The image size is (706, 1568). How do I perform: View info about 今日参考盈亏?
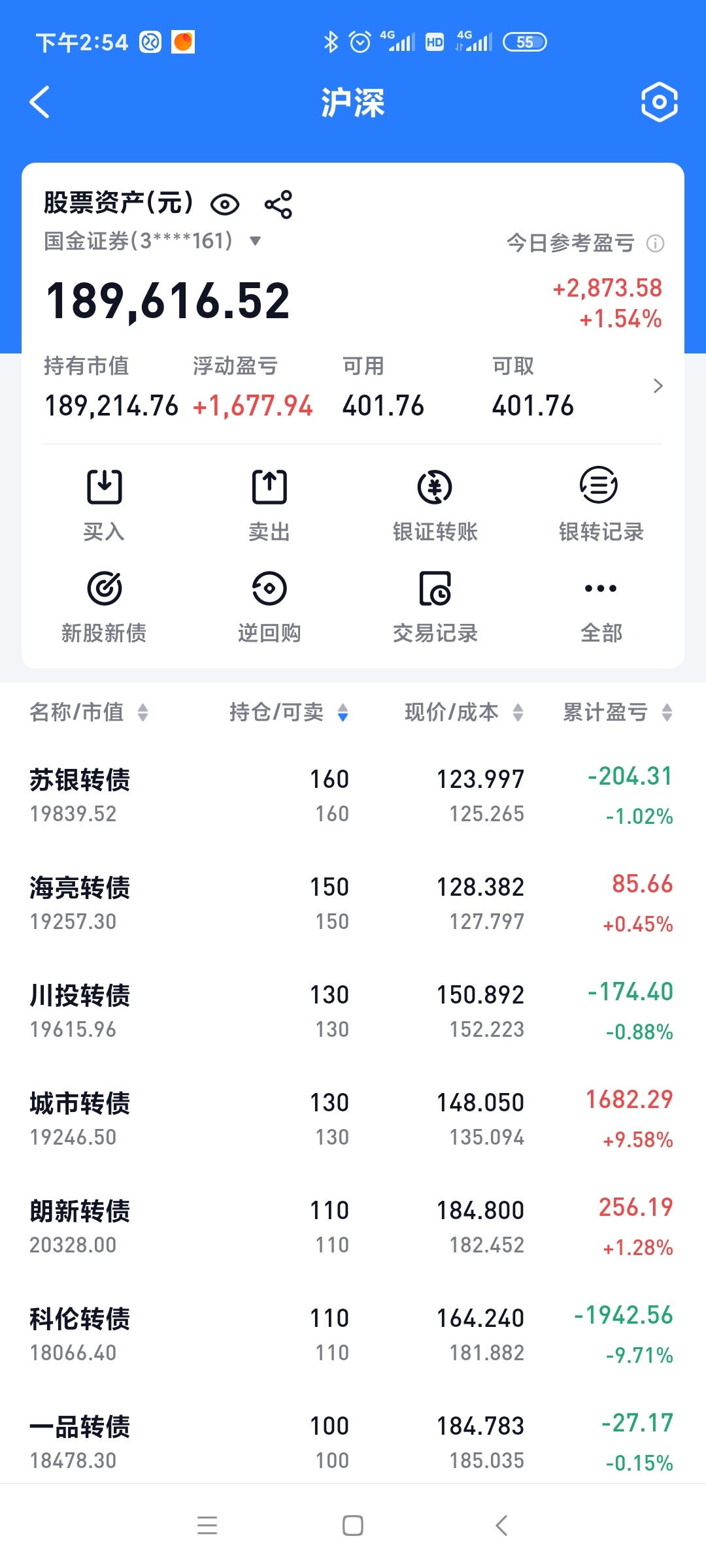(655, 244)
